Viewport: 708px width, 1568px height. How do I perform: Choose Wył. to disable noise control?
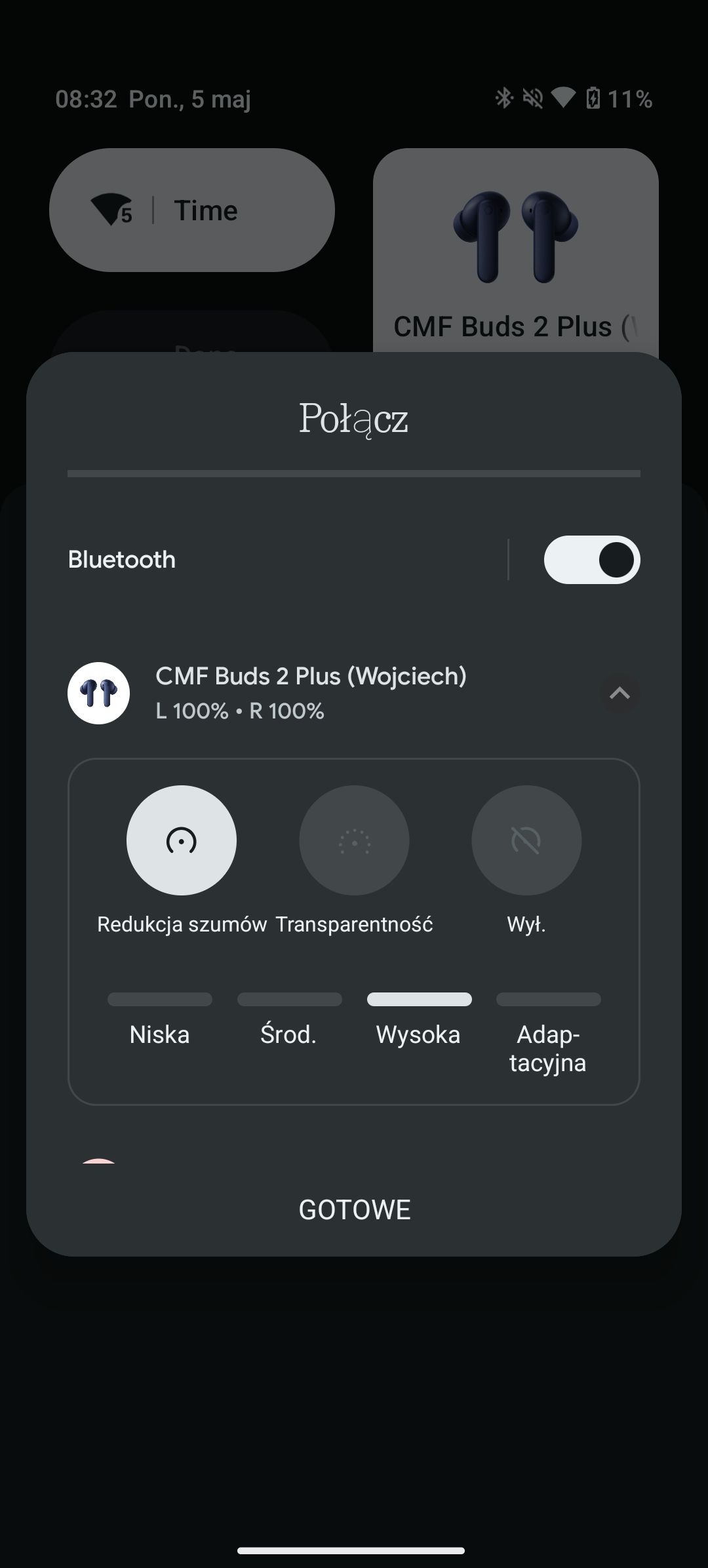pyautogui.click(x=526, y=840)
